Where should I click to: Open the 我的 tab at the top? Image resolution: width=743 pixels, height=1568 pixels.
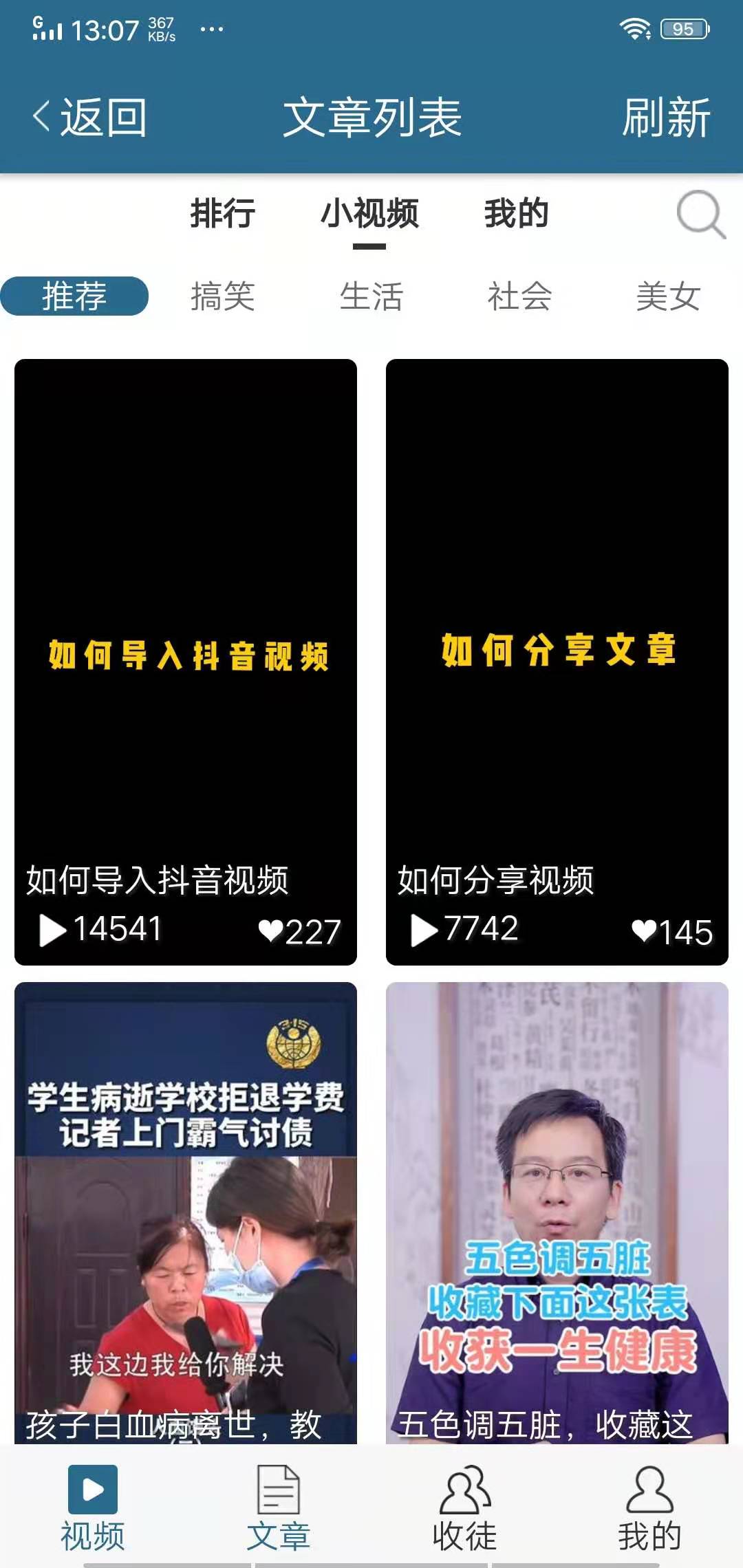point(515,215)
